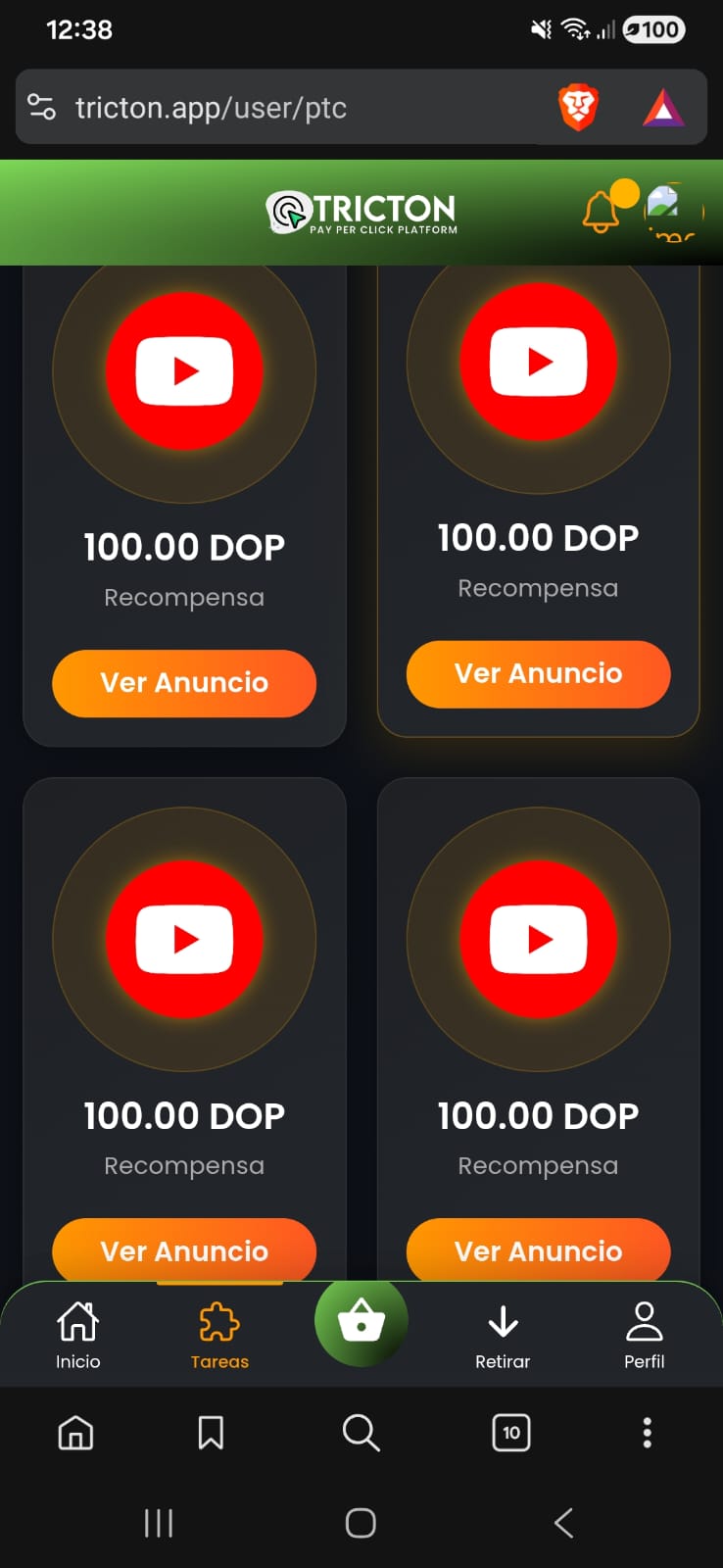Tap the browser's search magnifier
723x1568 pixels.
pyautogui.click(x=361, y=1433)
